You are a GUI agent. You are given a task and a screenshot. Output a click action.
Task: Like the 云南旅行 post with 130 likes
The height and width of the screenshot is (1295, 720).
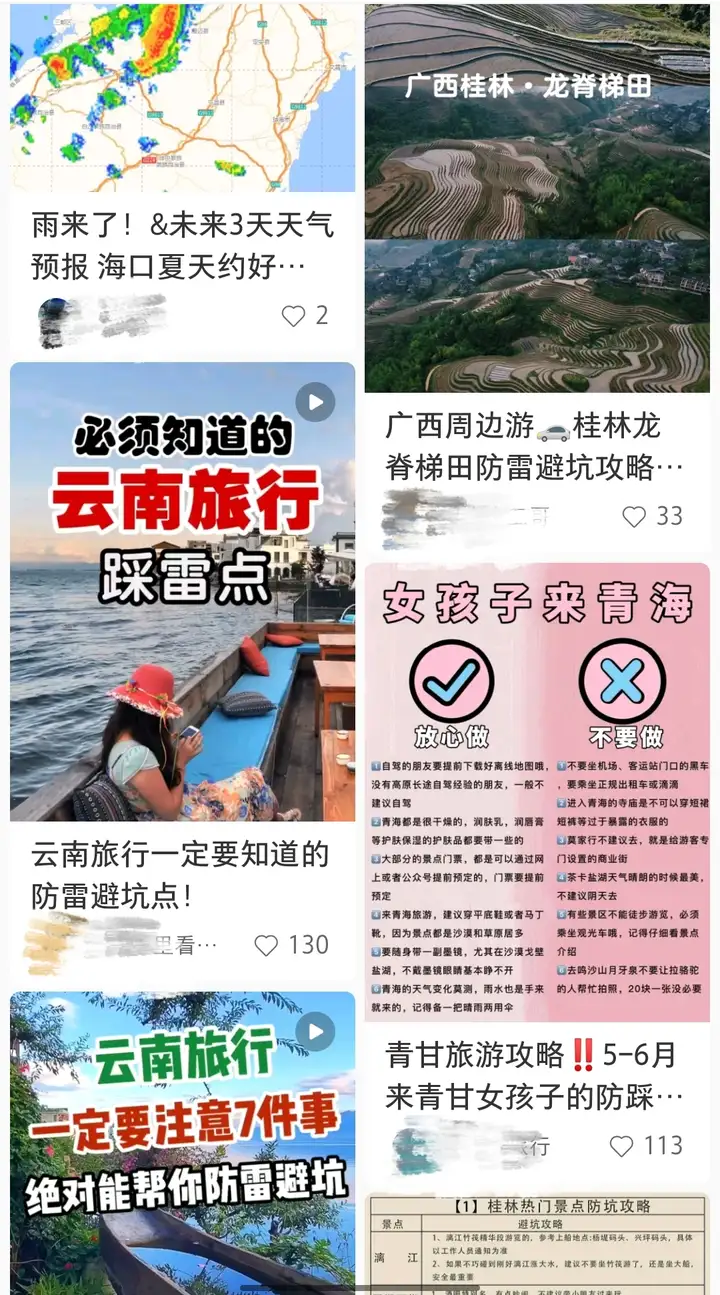(x=267, y=945)
